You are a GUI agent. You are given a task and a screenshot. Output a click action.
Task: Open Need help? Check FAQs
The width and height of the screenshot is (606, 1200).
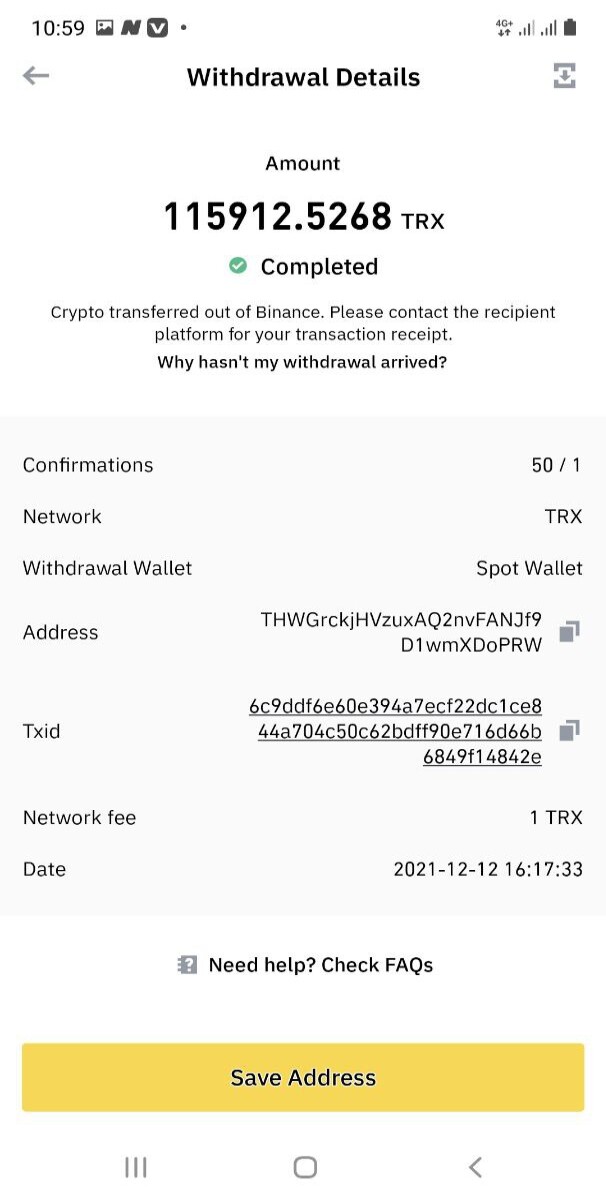point(305,965)
